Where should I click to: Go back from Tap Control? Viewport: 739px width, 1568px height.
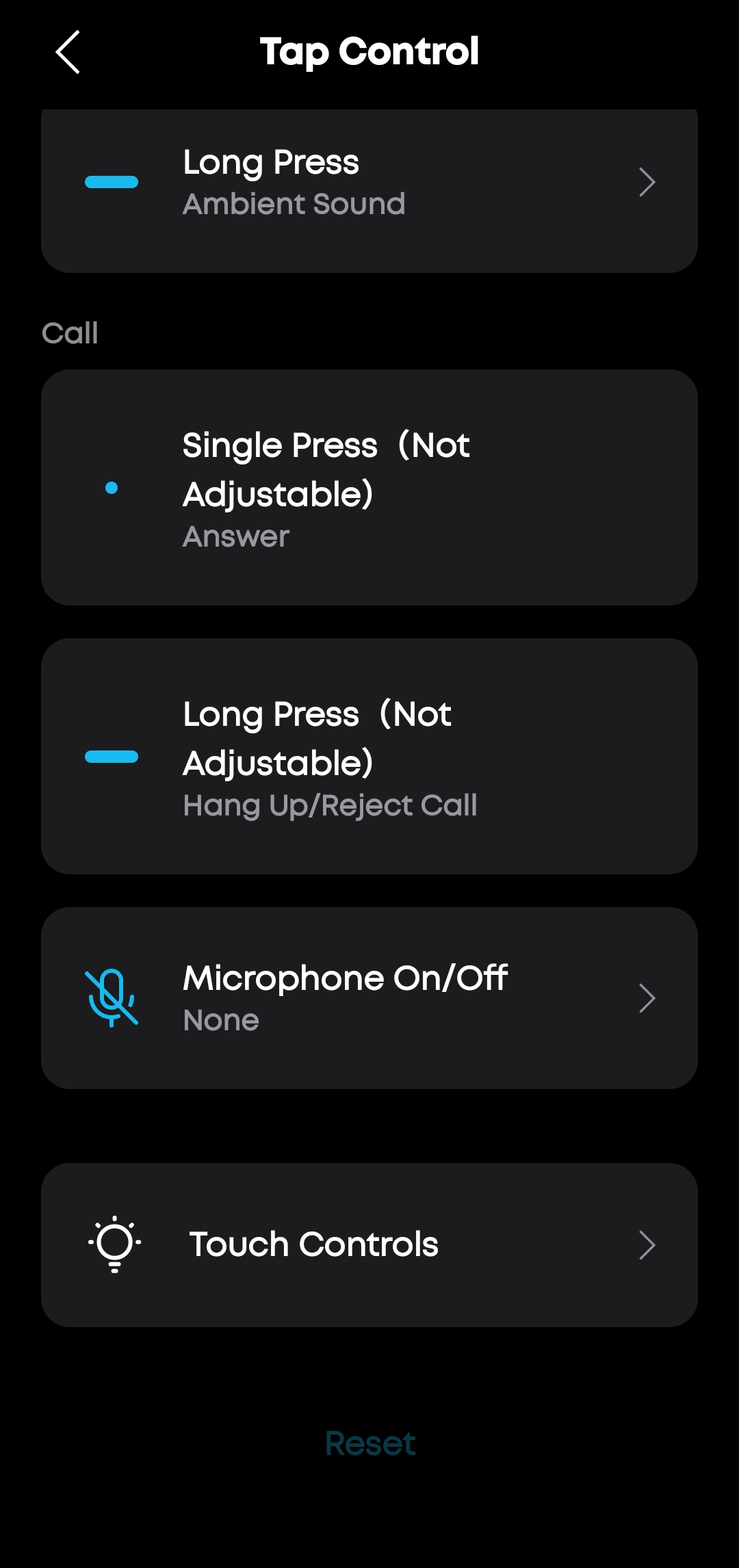click(68, 52)
